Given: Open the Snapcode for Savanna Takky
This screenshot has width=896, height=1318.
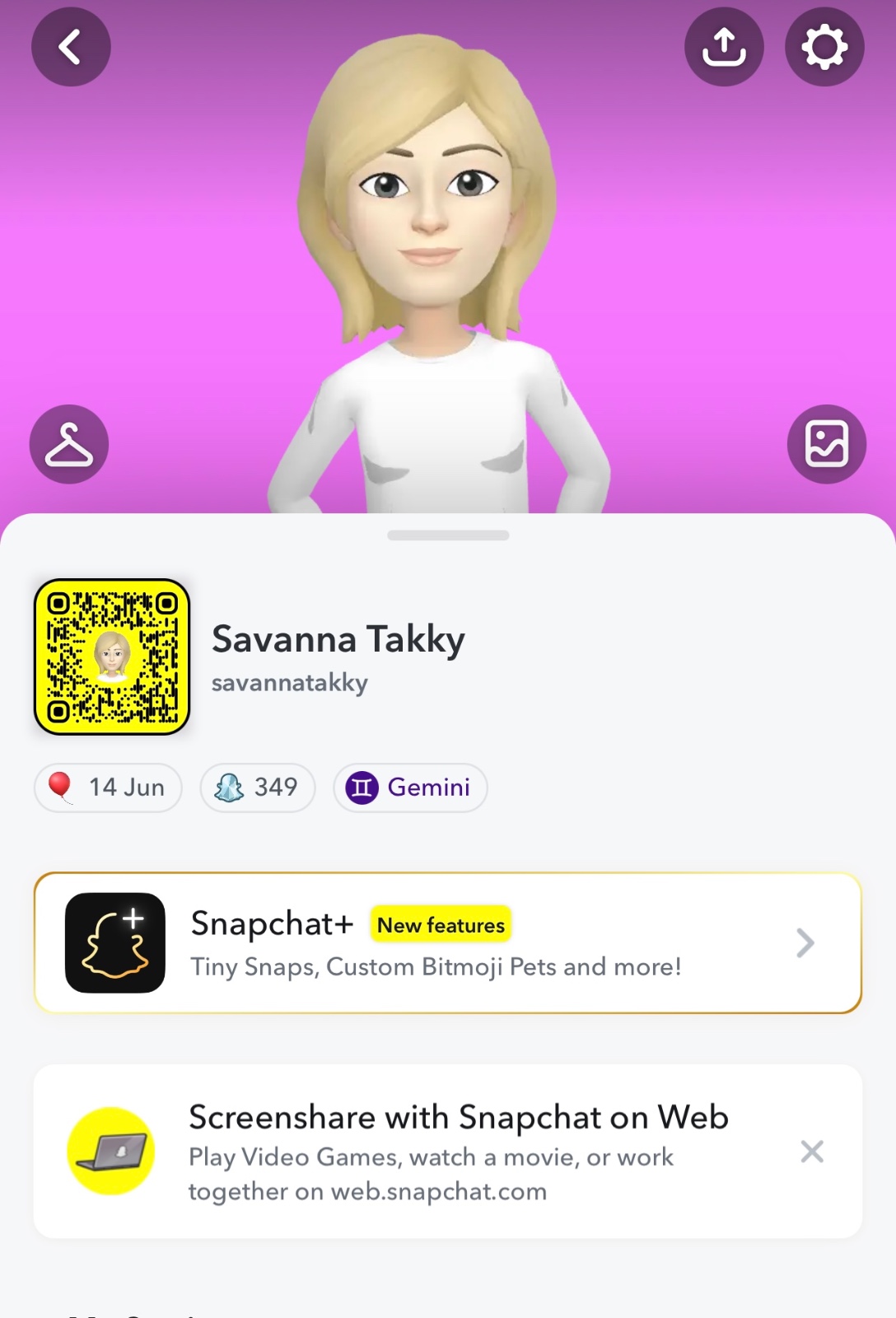Looking at the screenshot, I should click(112, 657).
